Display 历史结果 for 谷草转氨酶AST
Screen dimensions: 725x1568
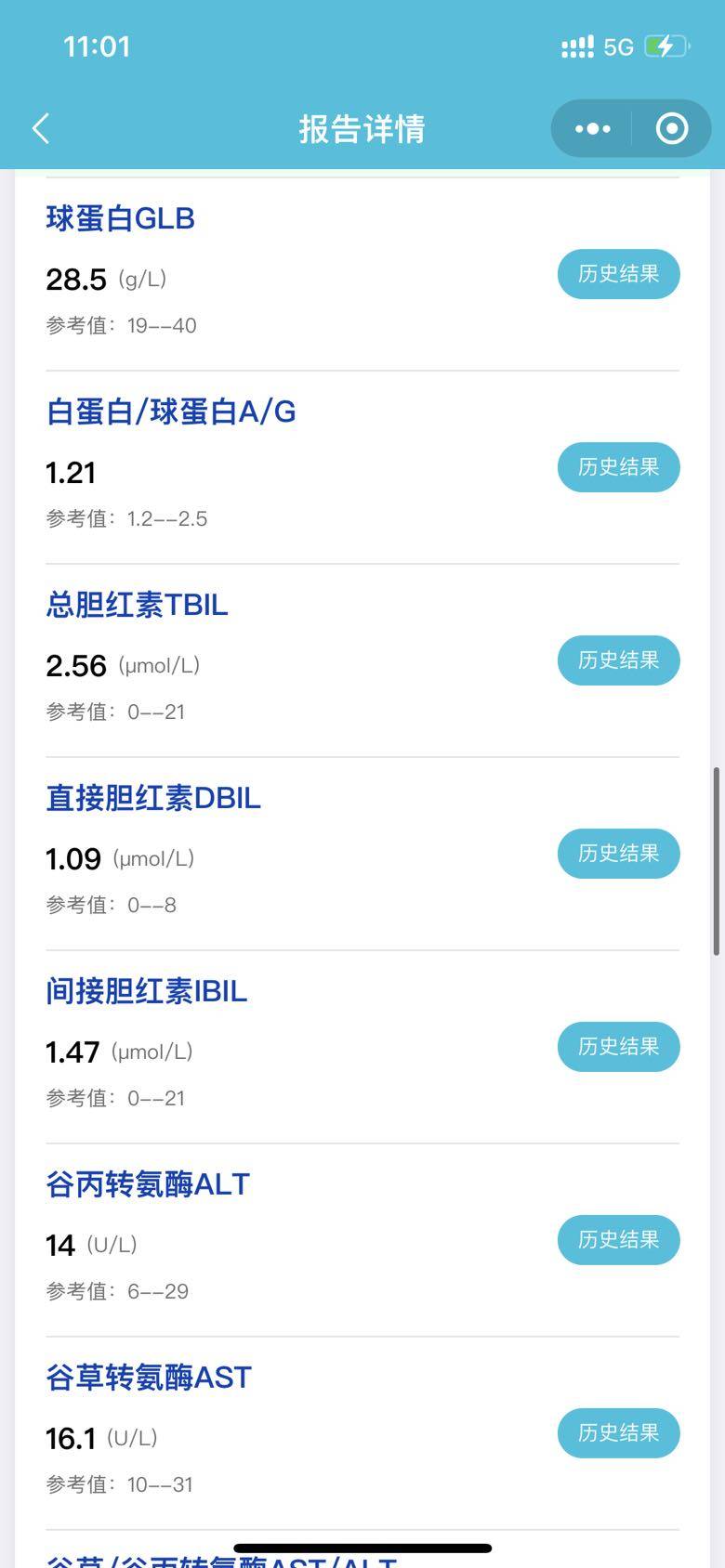(x=618, y=1433)
